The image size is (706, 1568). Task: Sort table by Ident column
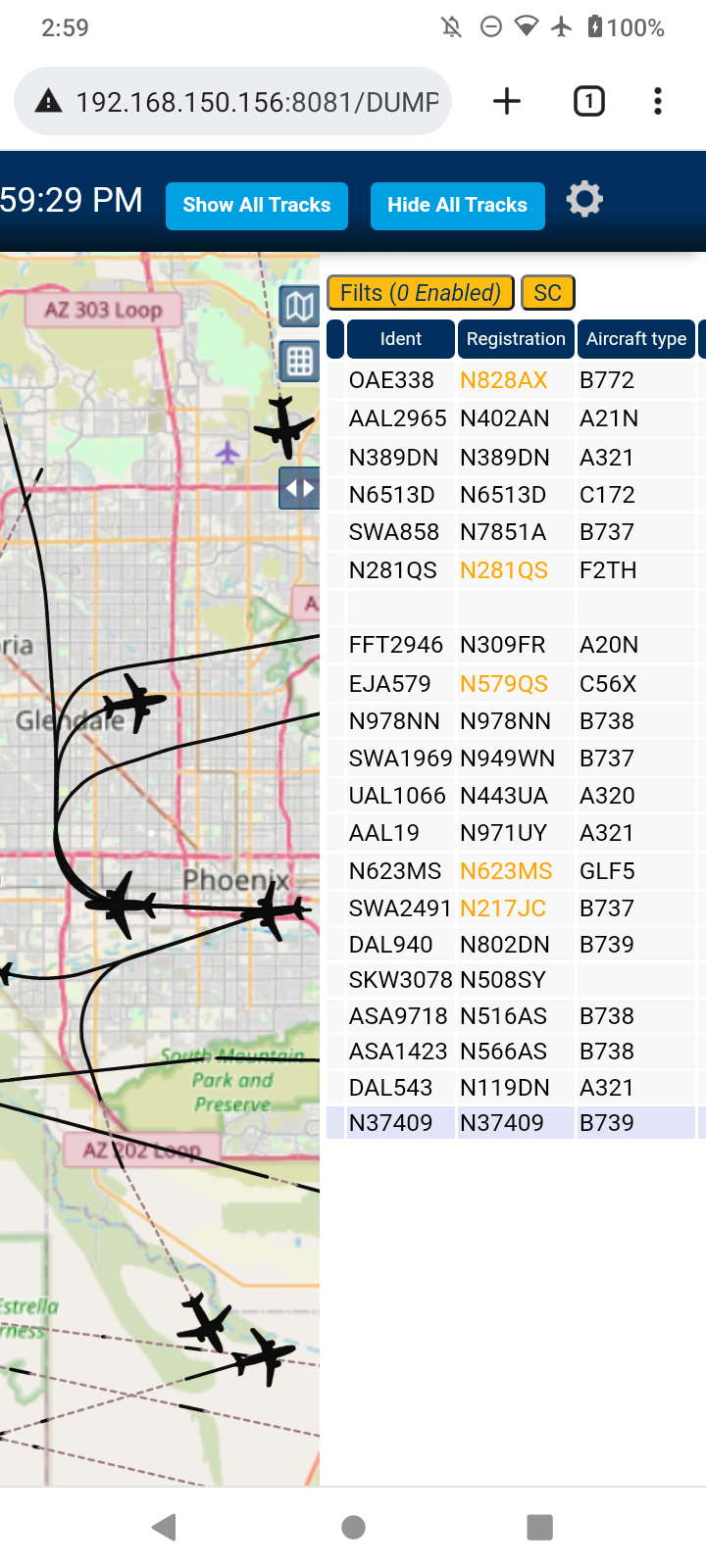401,339
